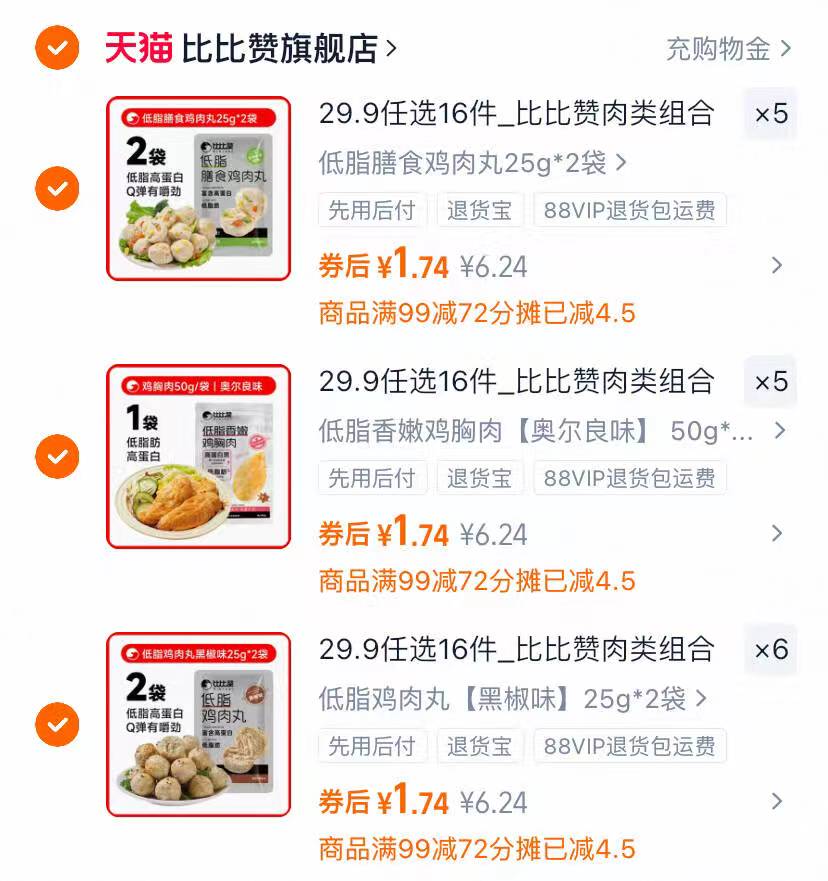This screenshot has width=828, height=881.
Task: Click the 退货宝 tag under the chicken breast item
Action: click(480, 477)
